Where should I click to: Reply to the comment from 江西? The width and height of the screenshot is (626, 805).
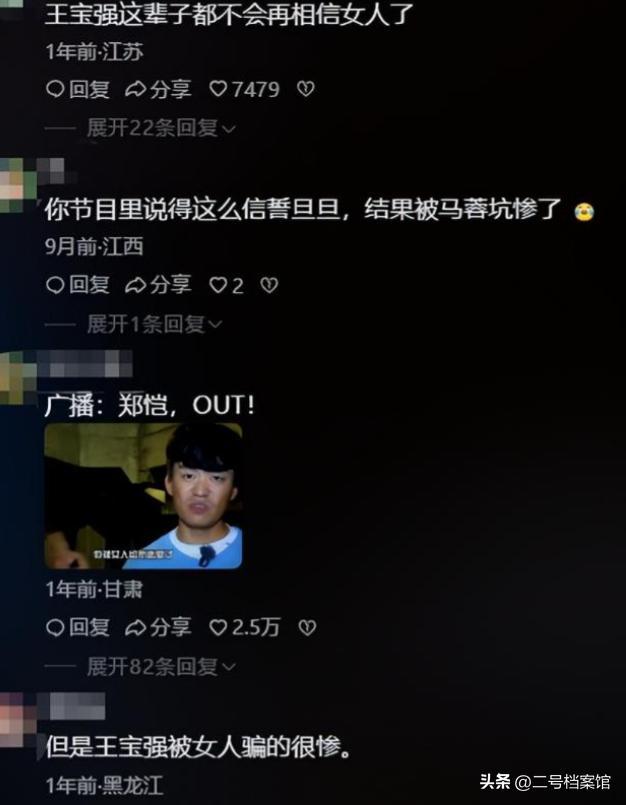pyautogui.click(x=78, y=285)
